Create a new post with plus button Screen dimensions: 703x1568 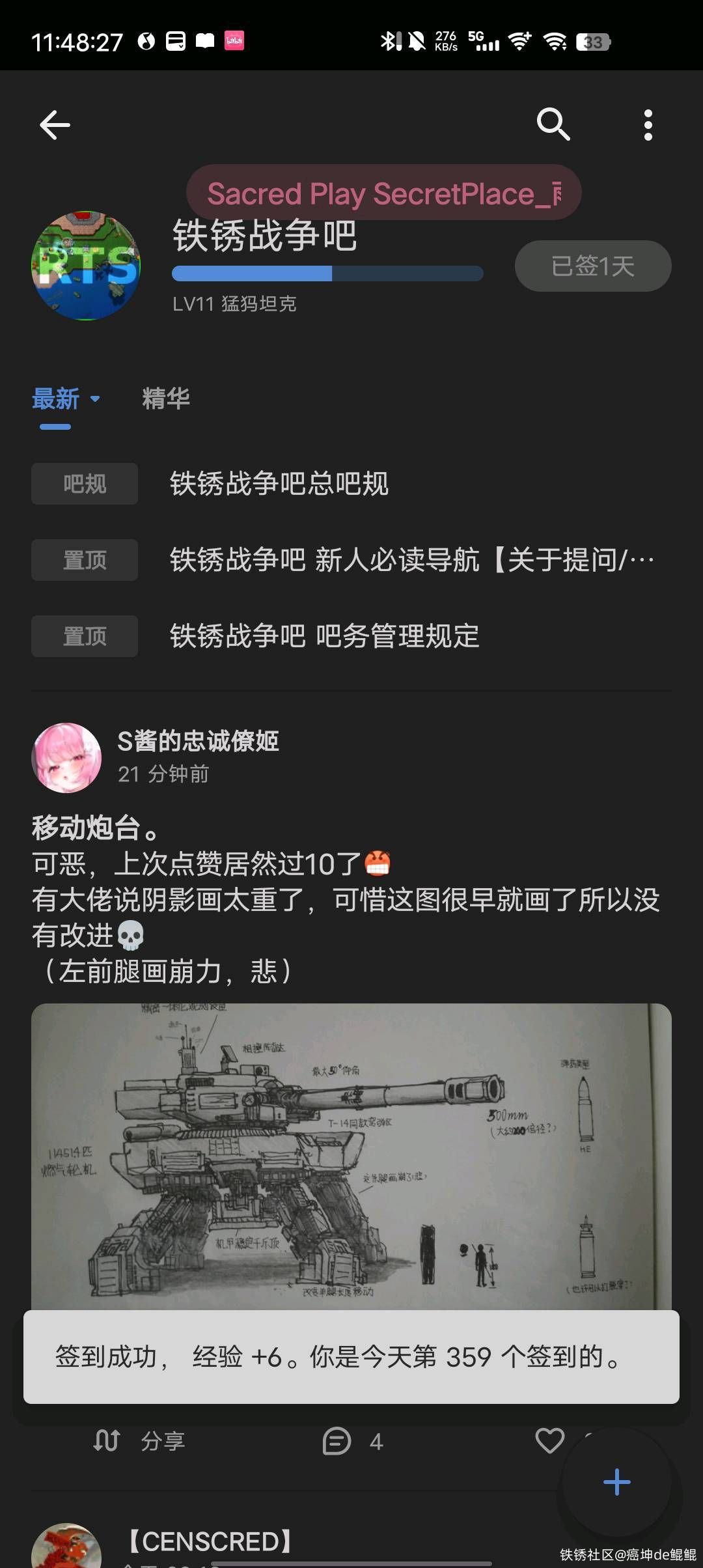[x=616, y=1483]
